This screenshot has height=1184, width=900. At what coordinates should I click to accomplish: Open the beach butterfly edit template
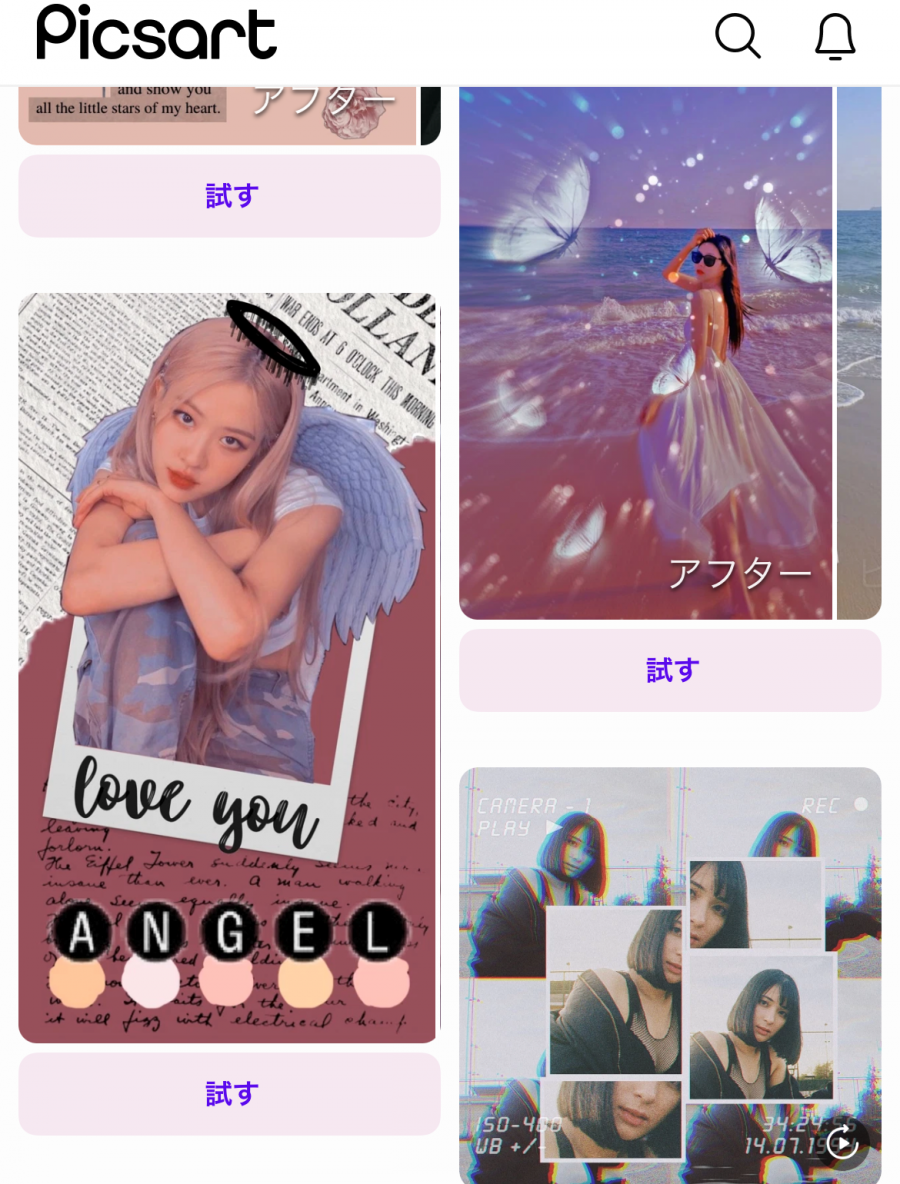click(646, 352)
